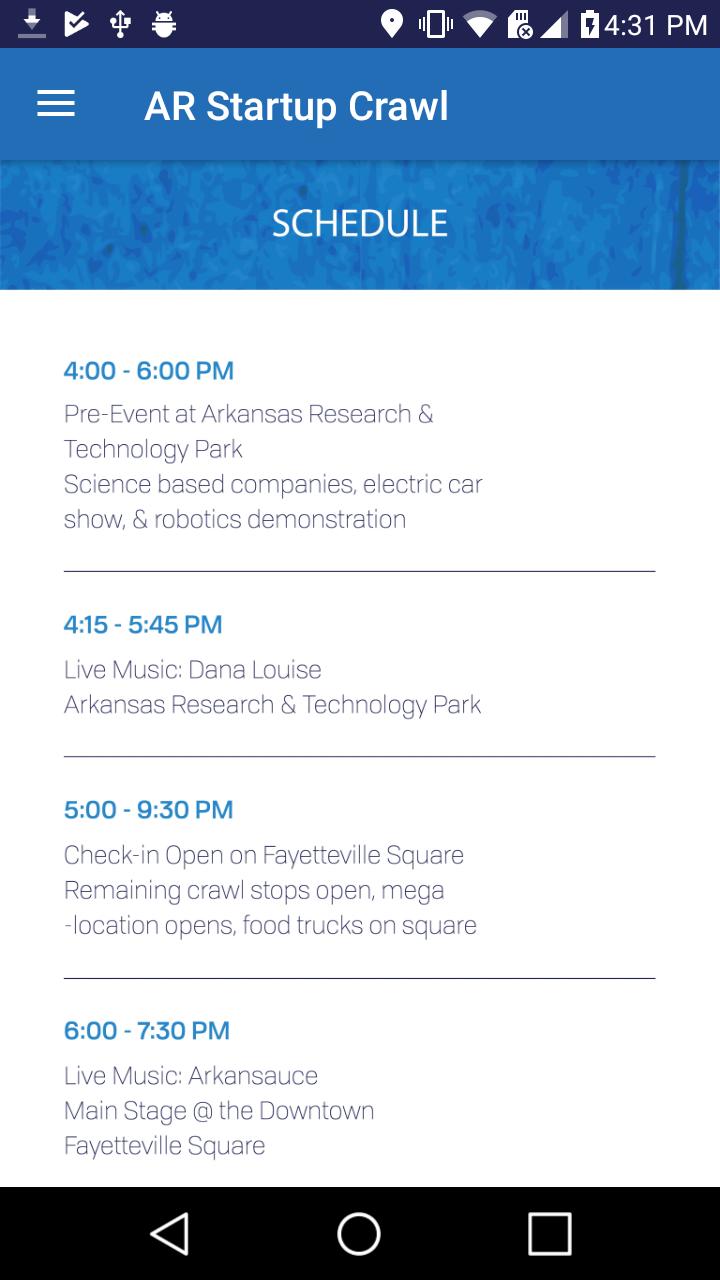
Task: Tap the AR Startup Crawl title
Action: click(x=297, y=104)
